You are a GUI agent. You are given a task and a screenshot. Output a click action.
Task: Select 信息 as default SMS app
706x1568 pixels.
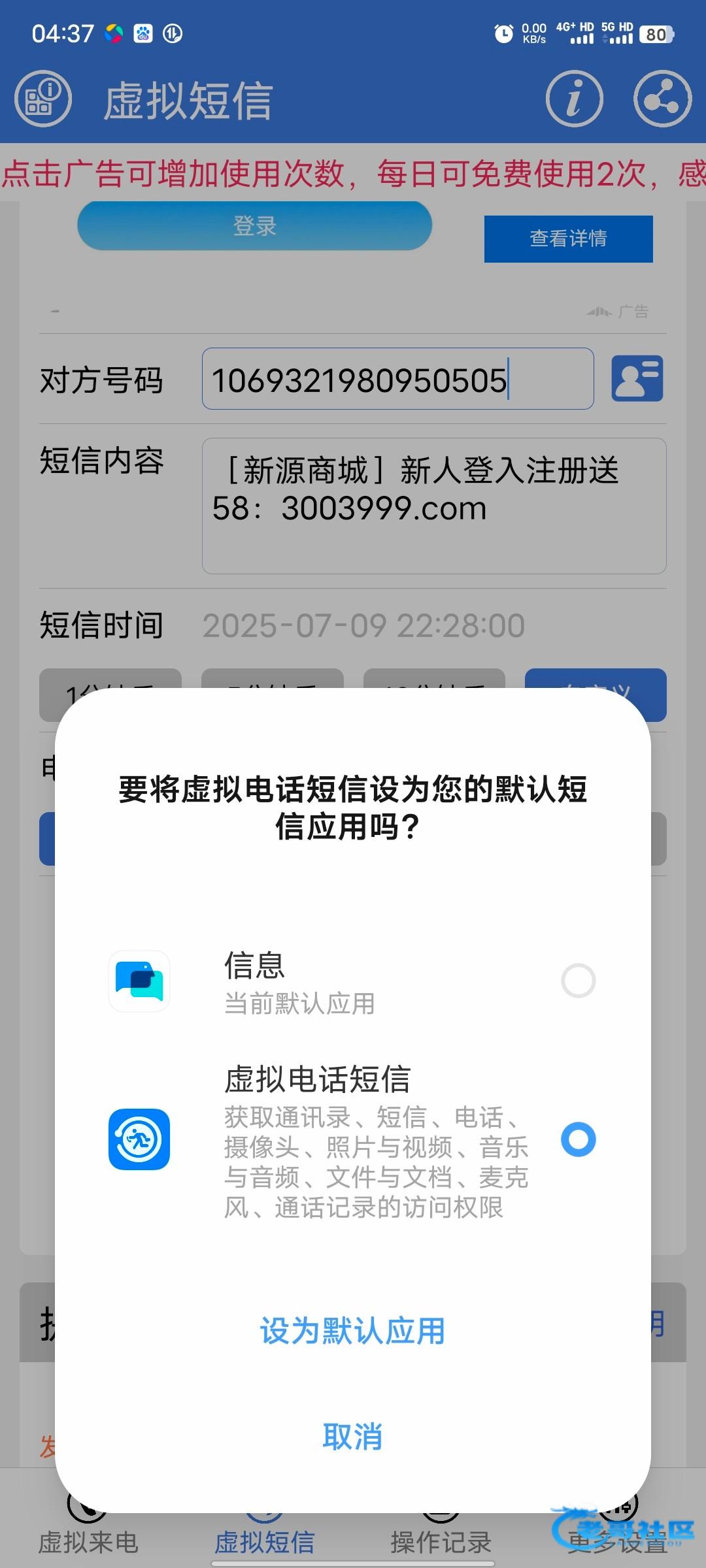pos(578,981)
